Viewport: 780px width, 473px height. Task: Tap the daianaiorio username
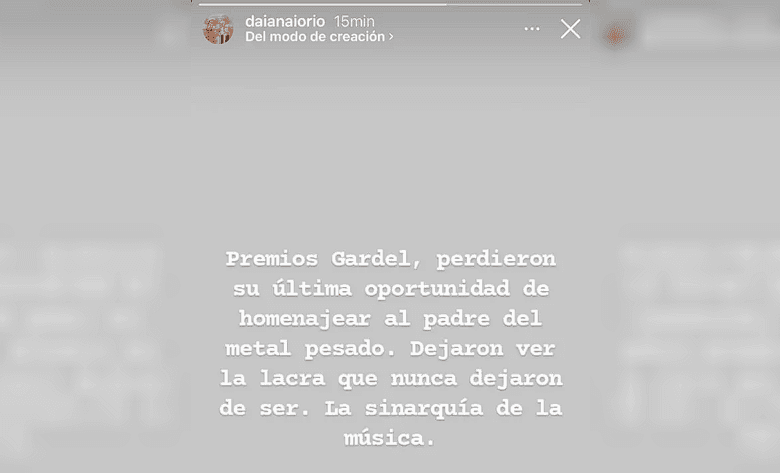click(x=285, y=21)
